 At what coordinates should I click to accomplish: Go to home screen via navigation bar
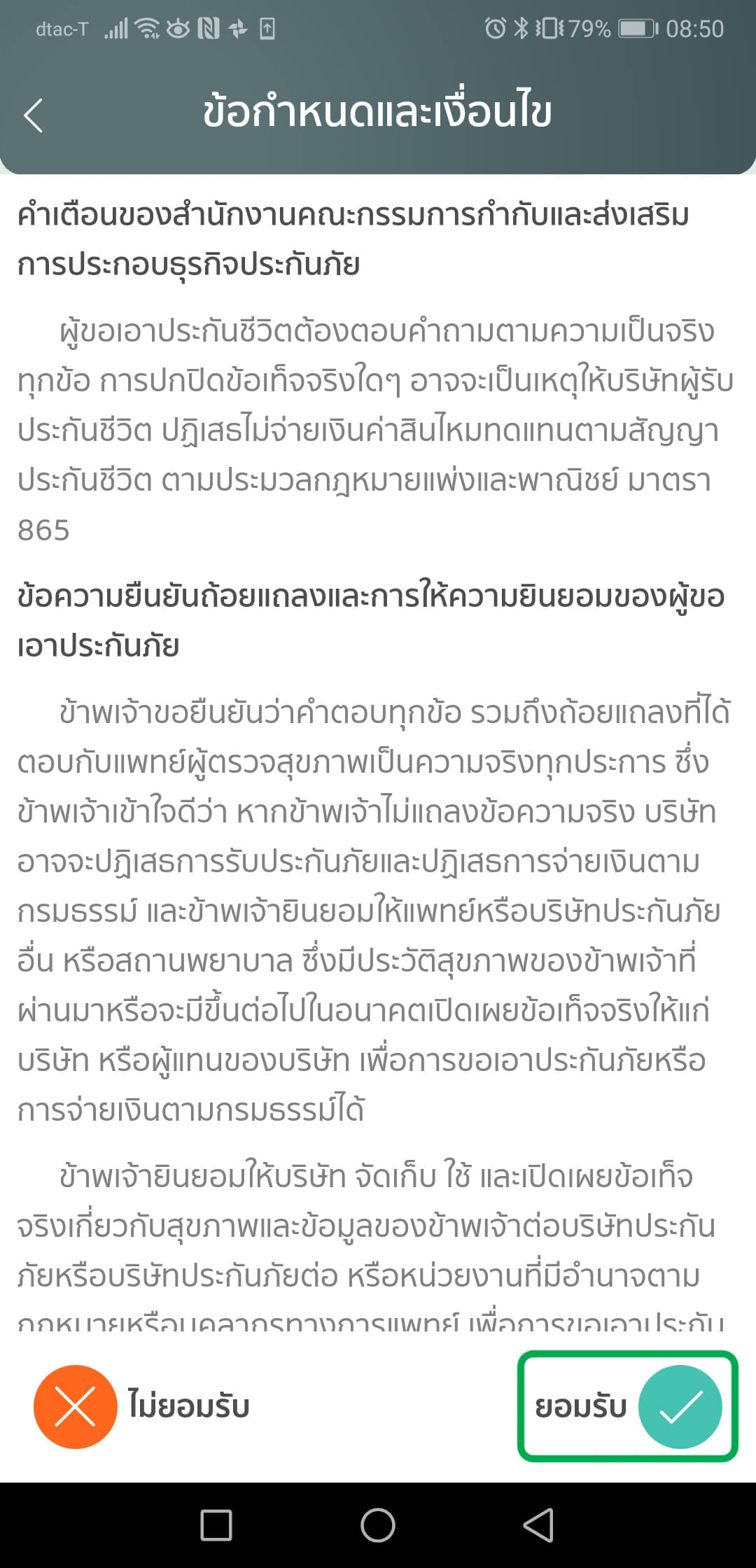pyautogui.click(x=378, y=1525)
